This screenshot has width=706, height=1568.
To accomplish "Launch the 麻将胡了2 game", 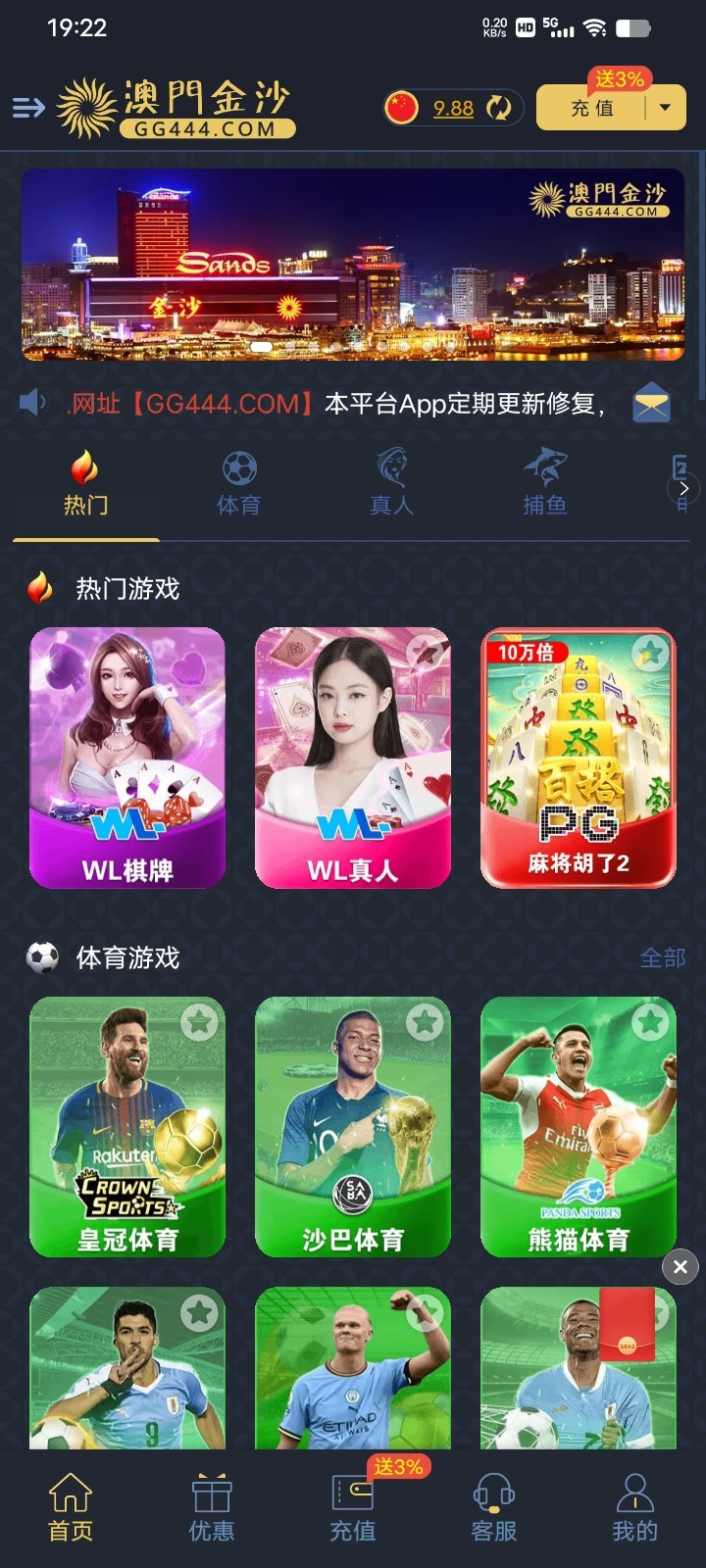I will tap(579, 758).
